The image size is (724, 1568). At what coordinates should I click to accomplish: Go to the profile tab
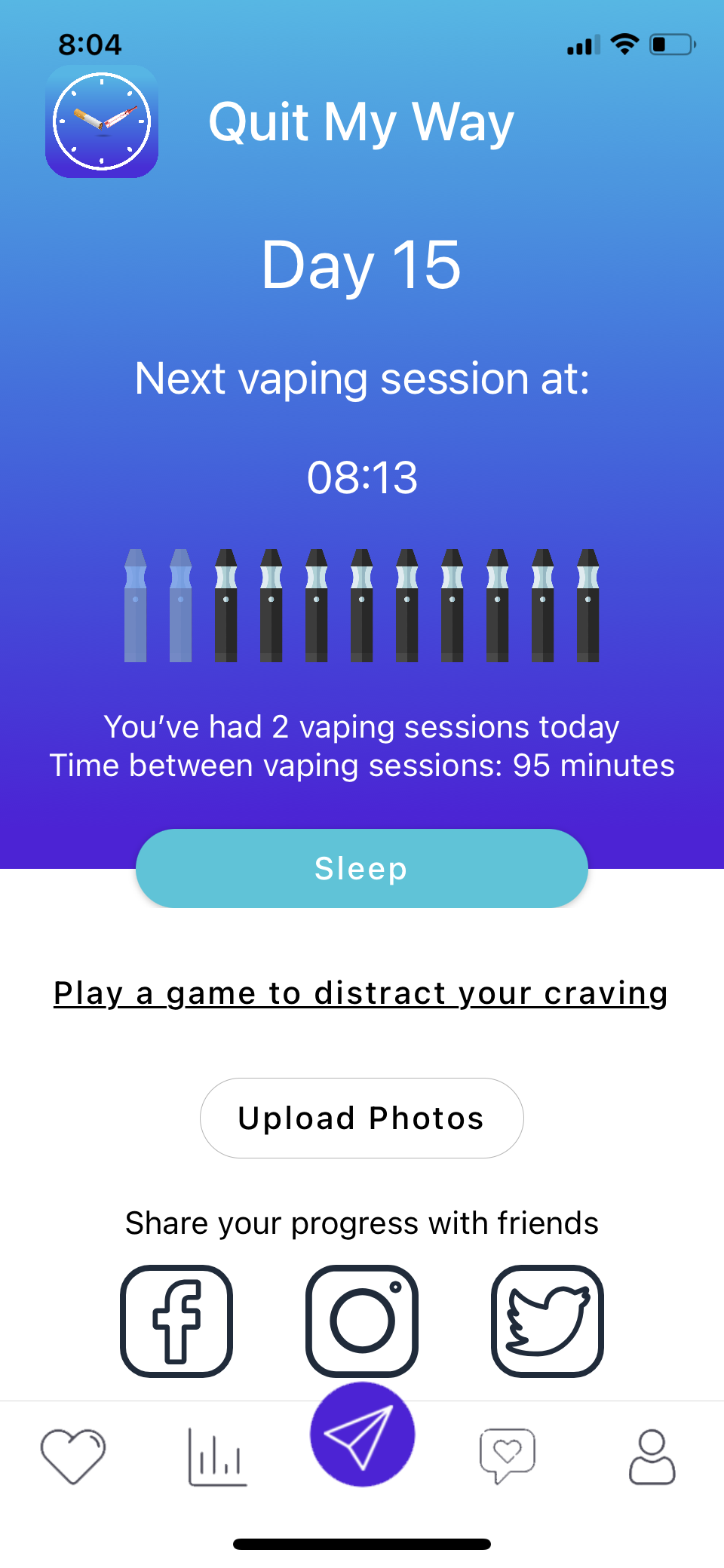(x=652, y=1457)
